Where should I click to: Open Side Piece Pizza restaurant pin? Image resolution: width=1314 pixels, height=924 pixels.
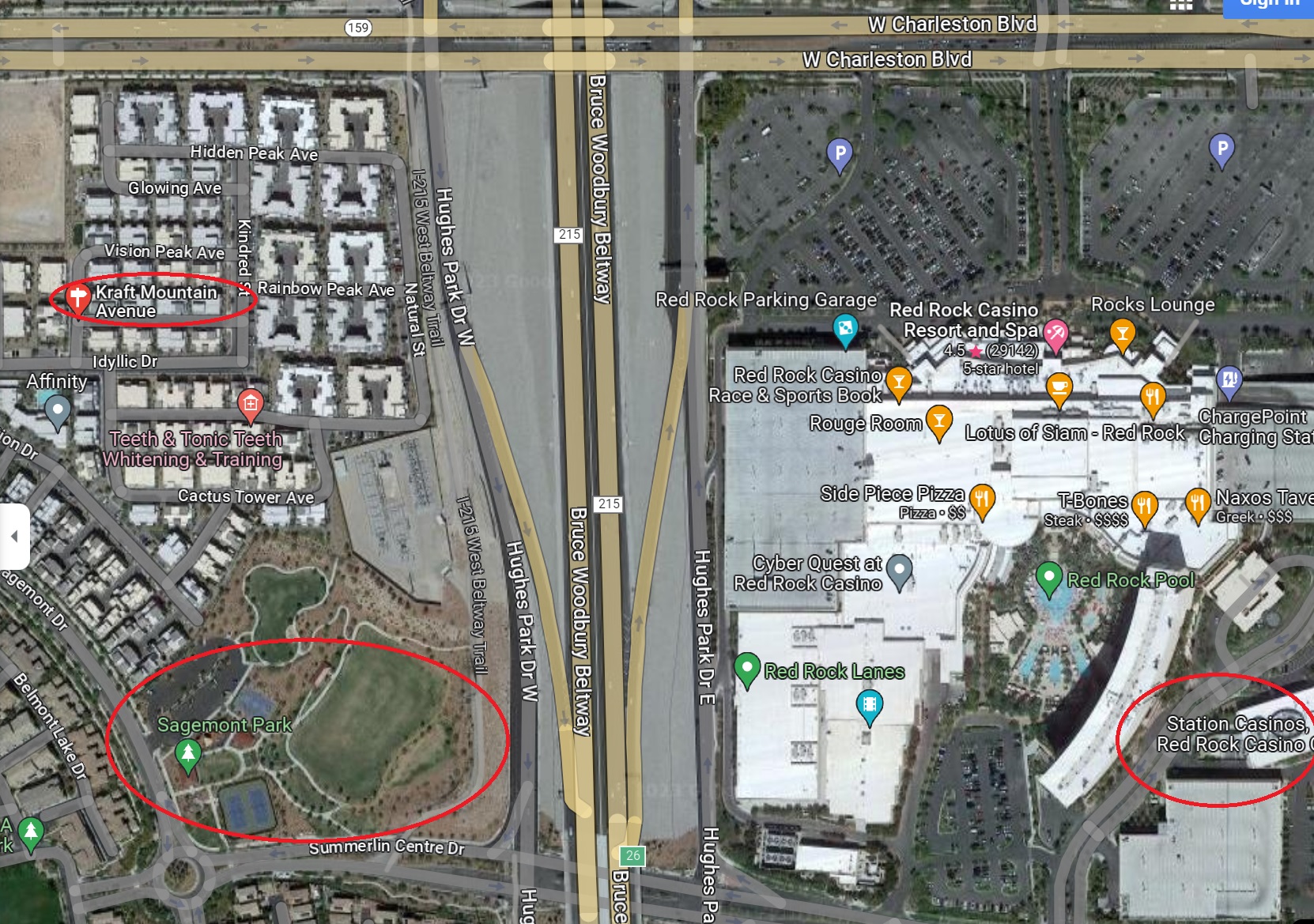point(982,500)
